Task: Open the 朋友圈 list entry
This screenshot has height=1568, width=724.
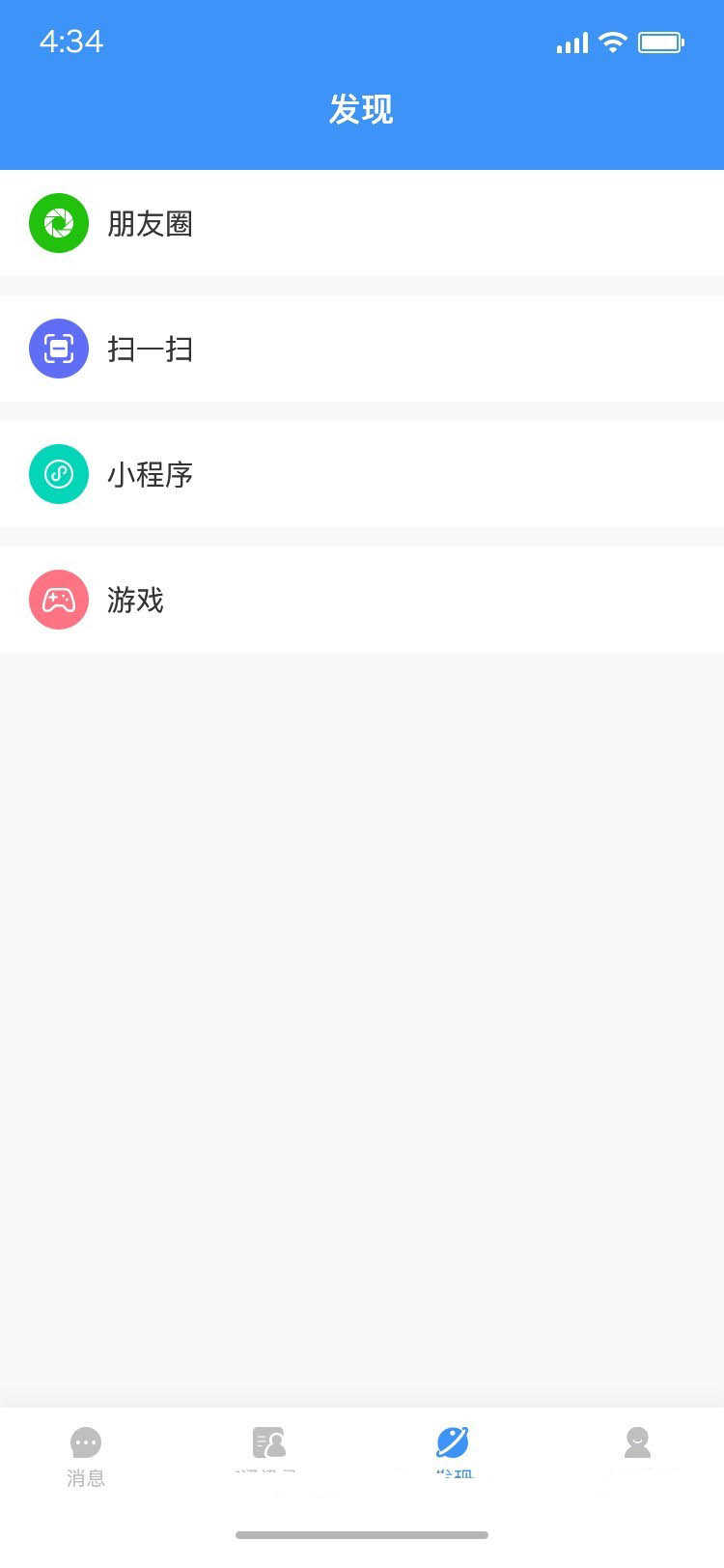Action: click(x=150, y=223)
